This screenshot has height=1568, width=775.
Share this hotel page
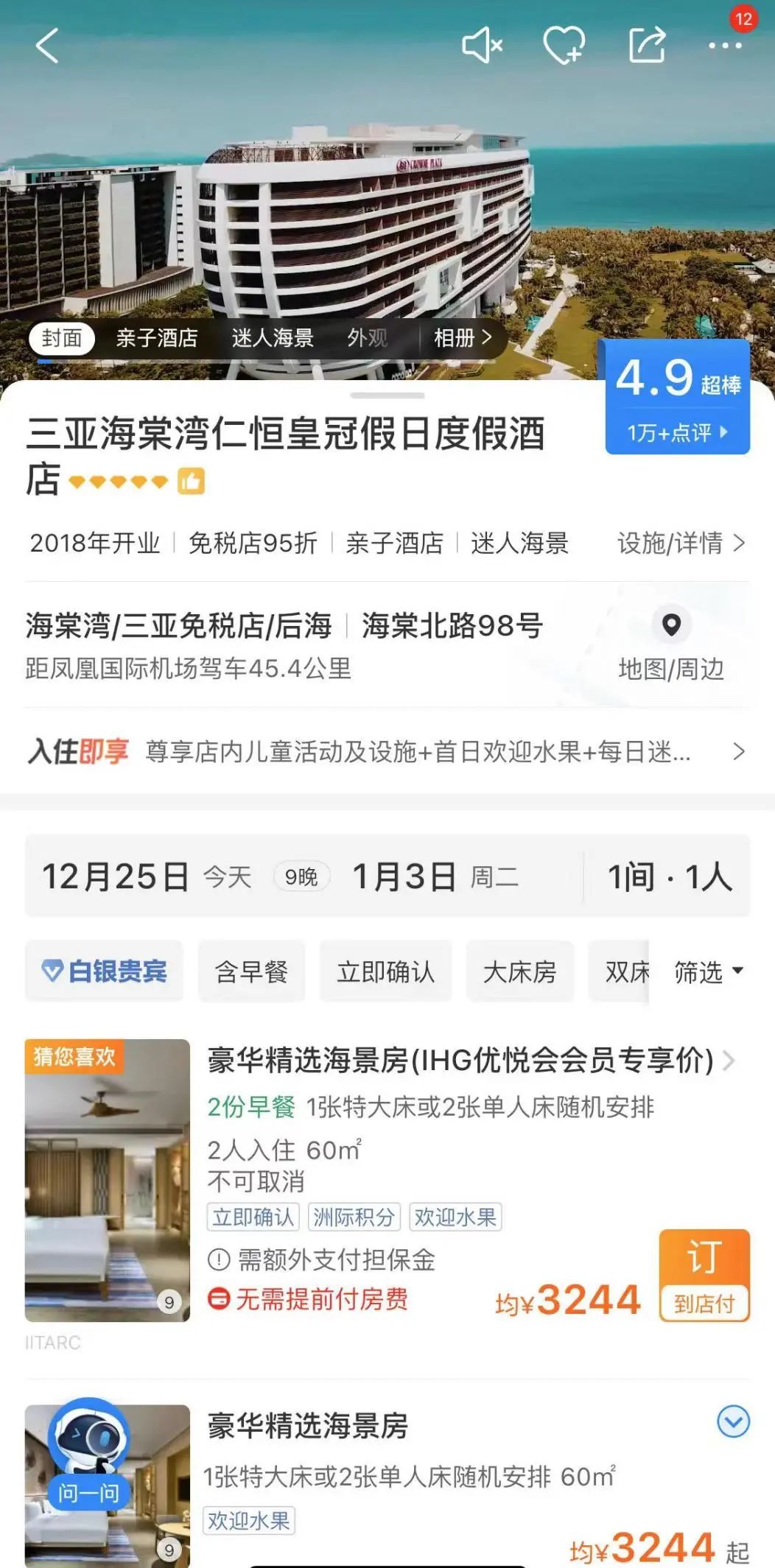click(647, 46)
